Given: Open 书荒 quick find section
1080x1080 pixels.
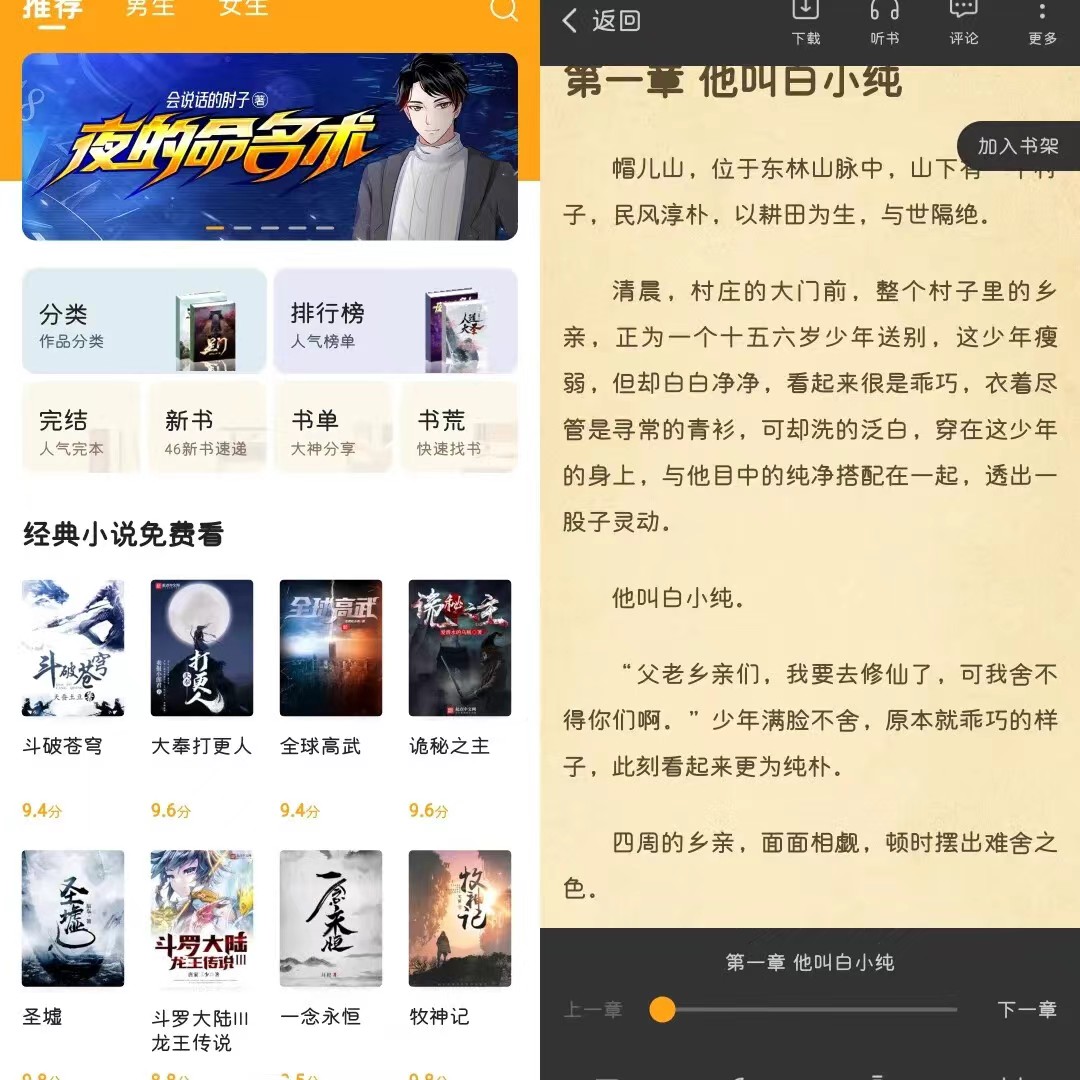Looking at the screenshot, I should [x=458, y=429].
